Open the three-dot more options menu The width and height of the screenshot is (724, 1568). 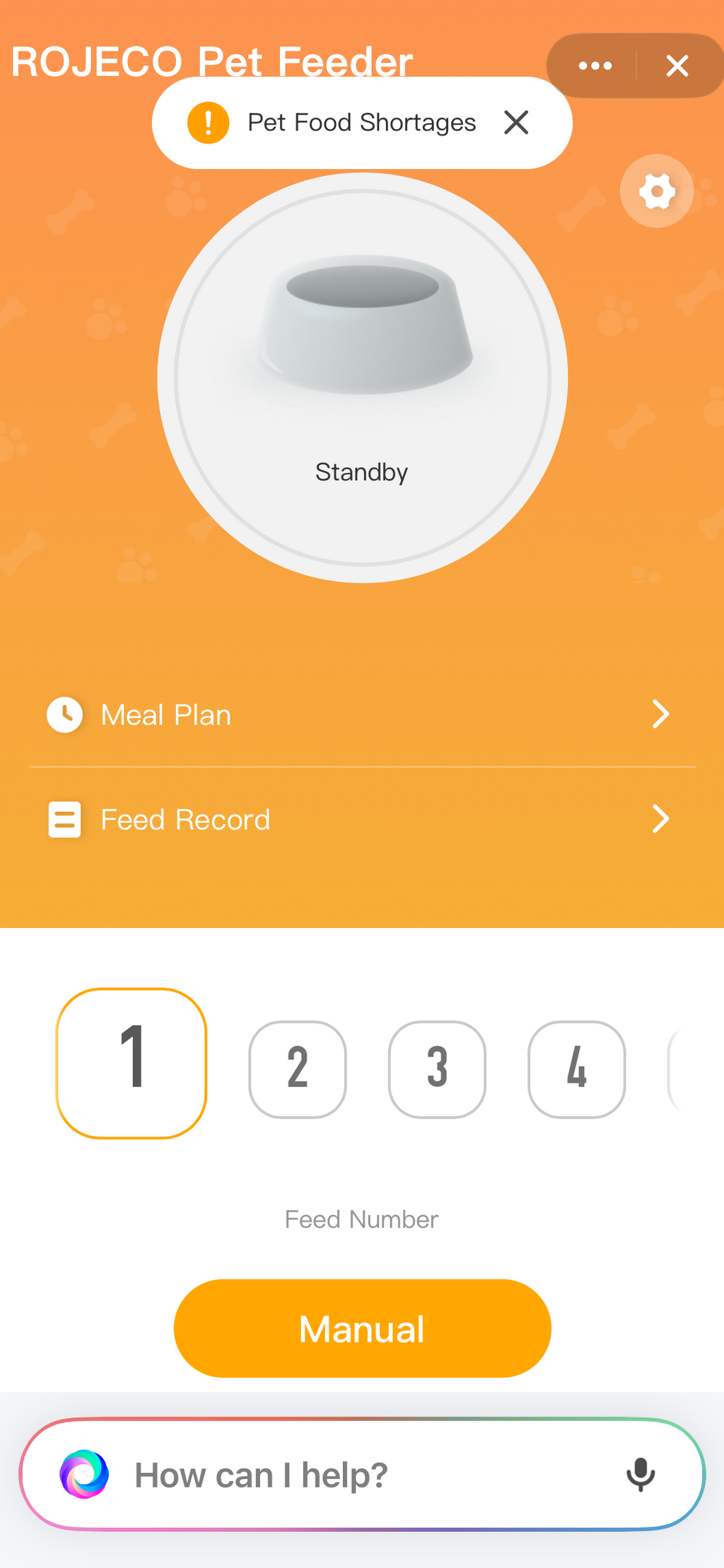pyautogui.click(x=595, y=66)
